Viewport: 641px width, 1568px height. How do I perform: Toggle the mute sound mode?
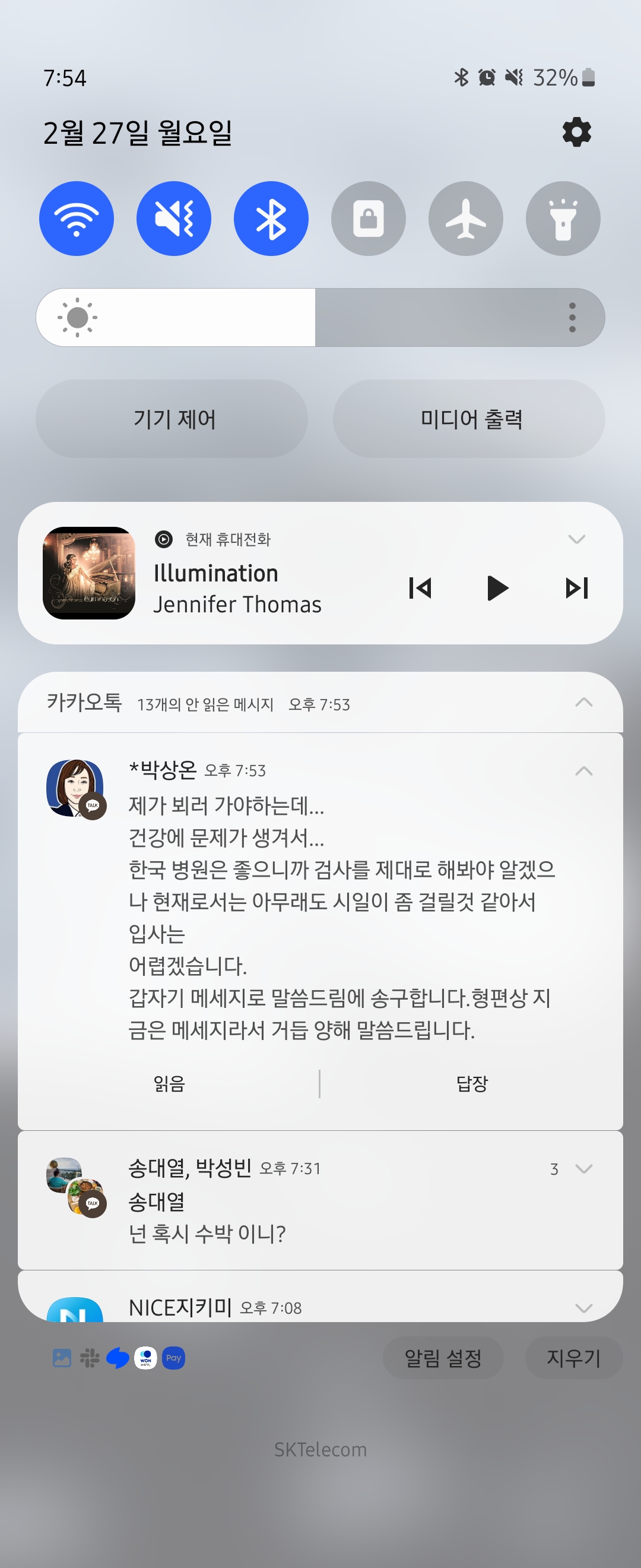pos(174,219)
